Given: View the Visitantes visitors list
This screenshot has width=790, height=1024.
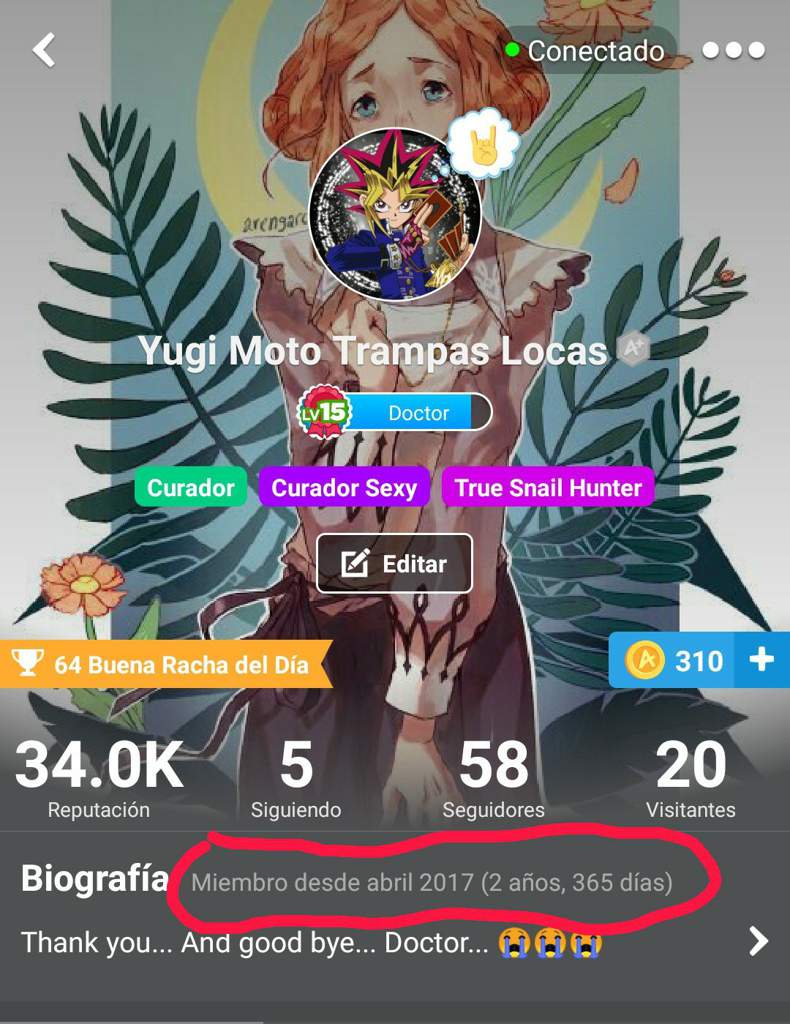Looking at the screenshot, I should pyautogui.click(x=690, y=778).
